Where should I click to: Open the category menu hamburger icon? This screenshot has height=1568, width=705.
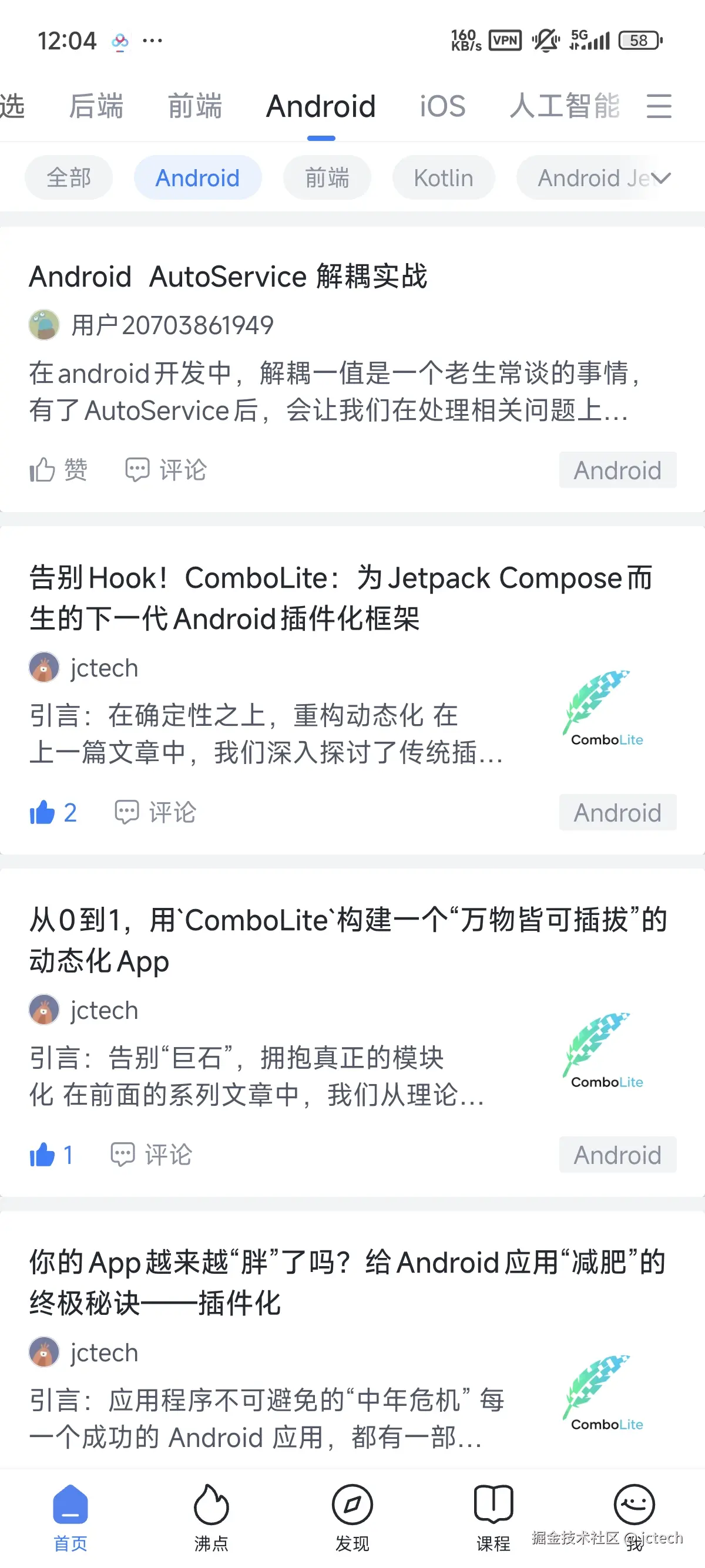coord(658,106)
